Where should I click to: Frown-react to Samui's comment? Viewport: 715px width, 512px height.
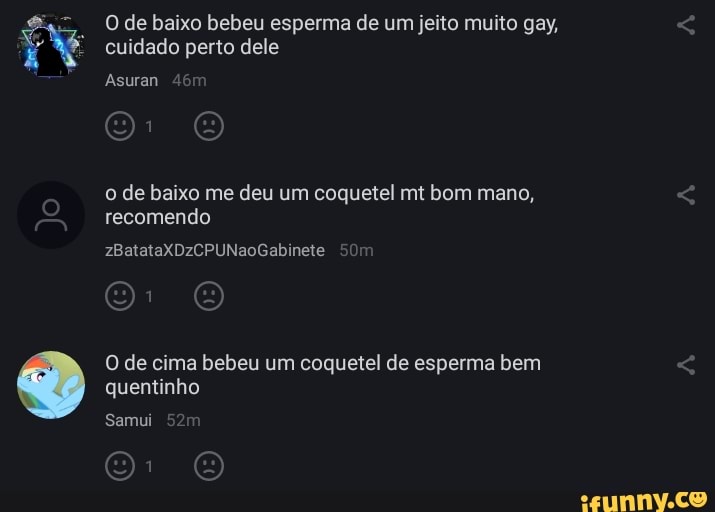(x=208, y=465)
